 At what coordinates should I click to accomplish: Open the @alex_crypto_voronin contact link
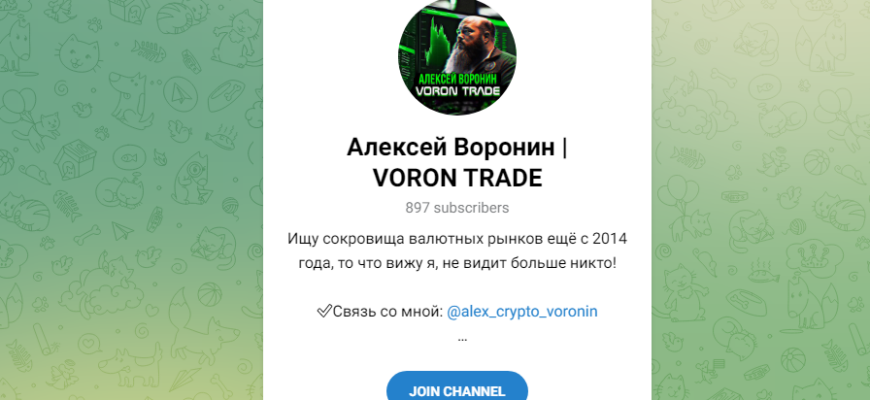(522, 311)
